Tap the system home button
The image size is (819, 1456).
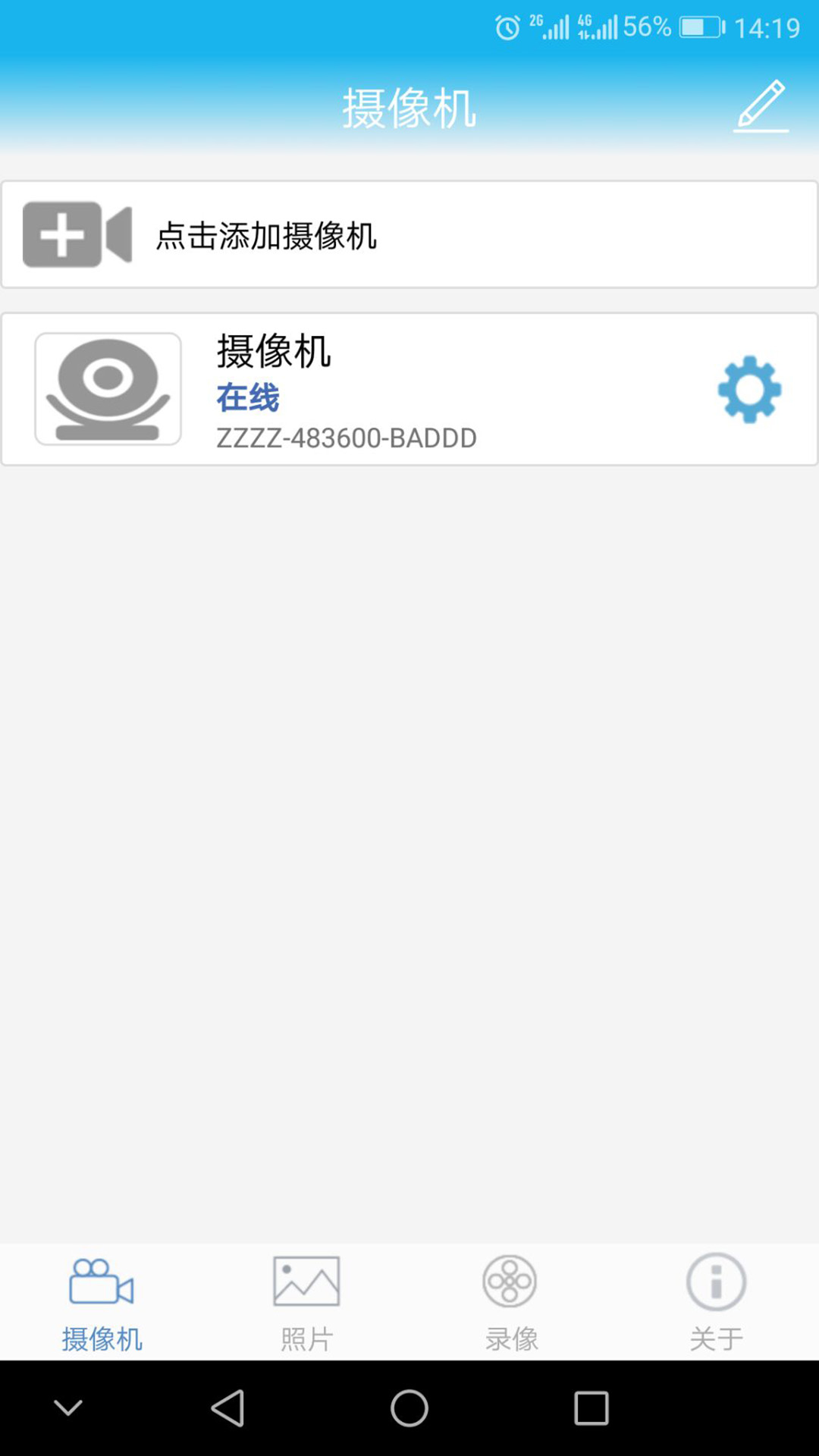409,1409
